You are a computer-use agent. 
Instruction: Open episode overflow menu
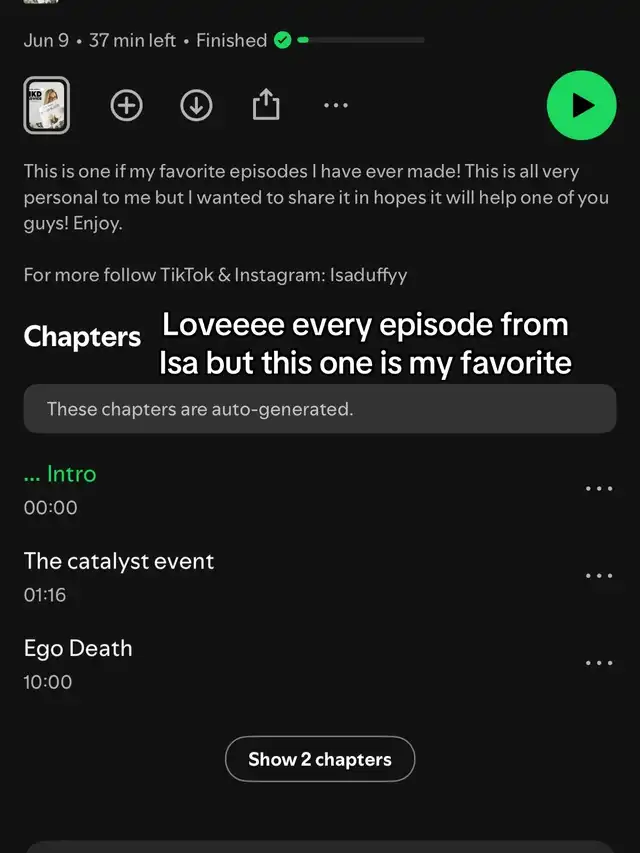coord(336,105)
